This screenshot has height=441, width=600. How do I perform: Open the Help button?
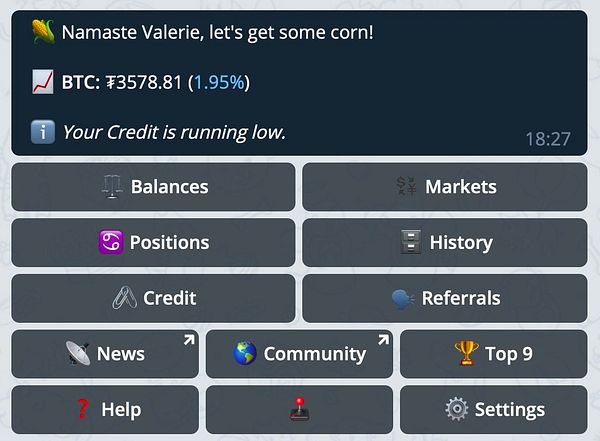point(105,409)
